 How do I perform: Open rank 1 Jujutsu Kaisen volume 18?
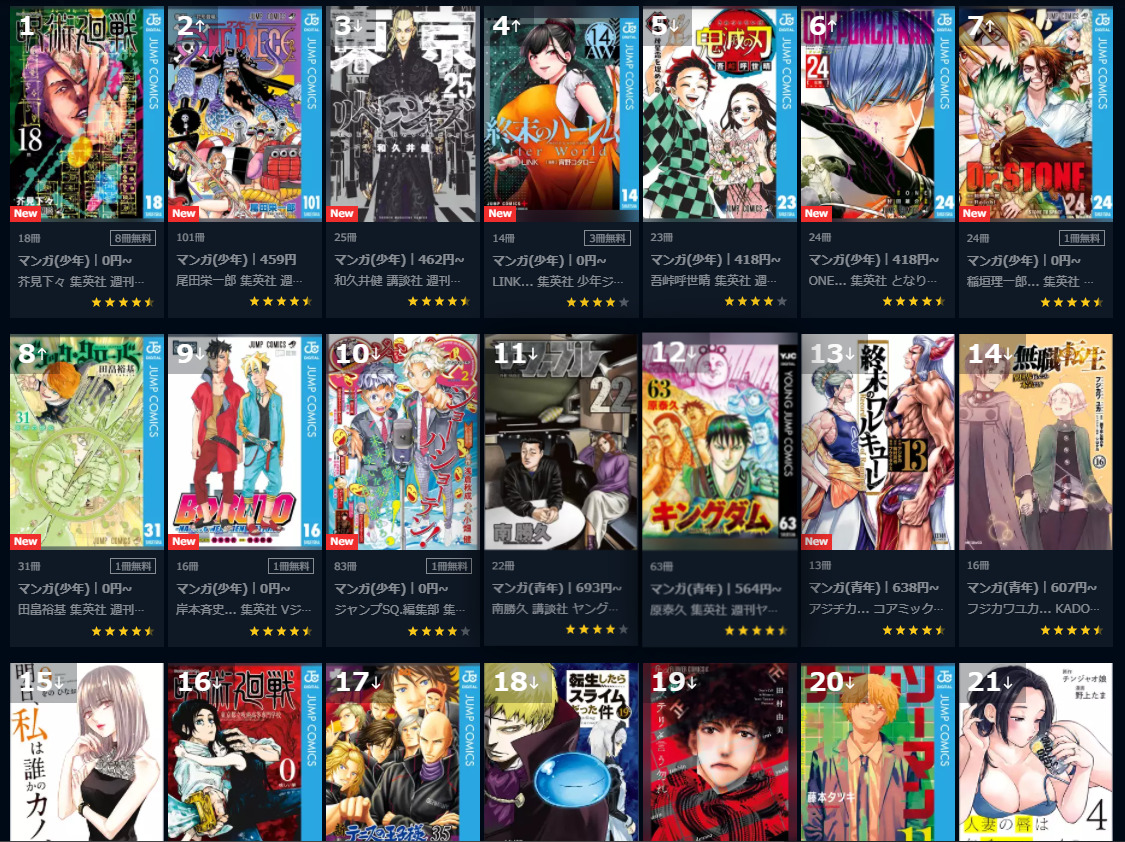click(x=87, y=113)
